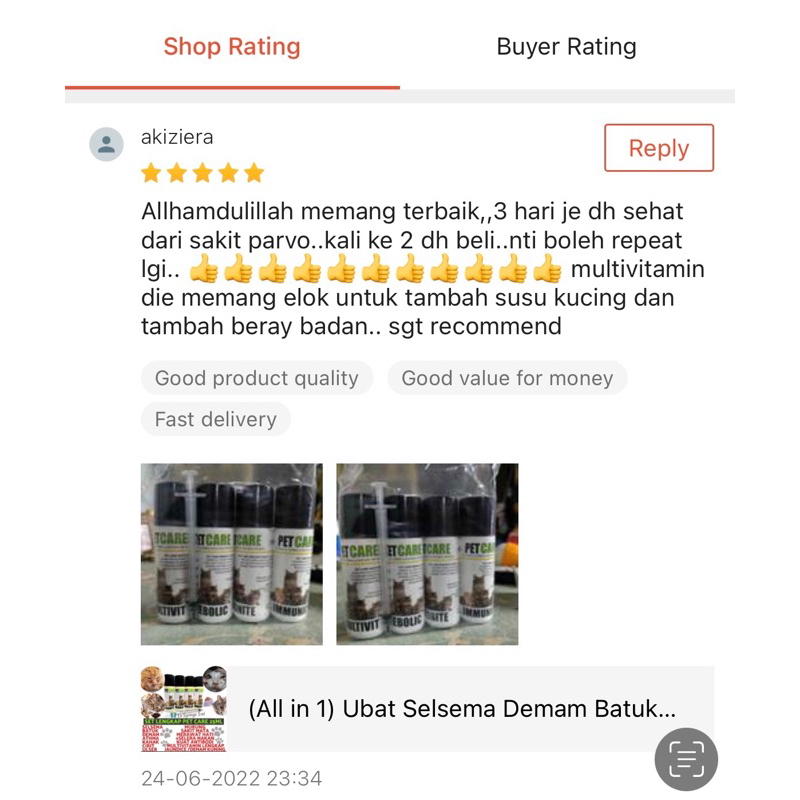Open the first review photo
Viewport: 800px width, 800px height.
pyautogui.click(x=231, y=554)
